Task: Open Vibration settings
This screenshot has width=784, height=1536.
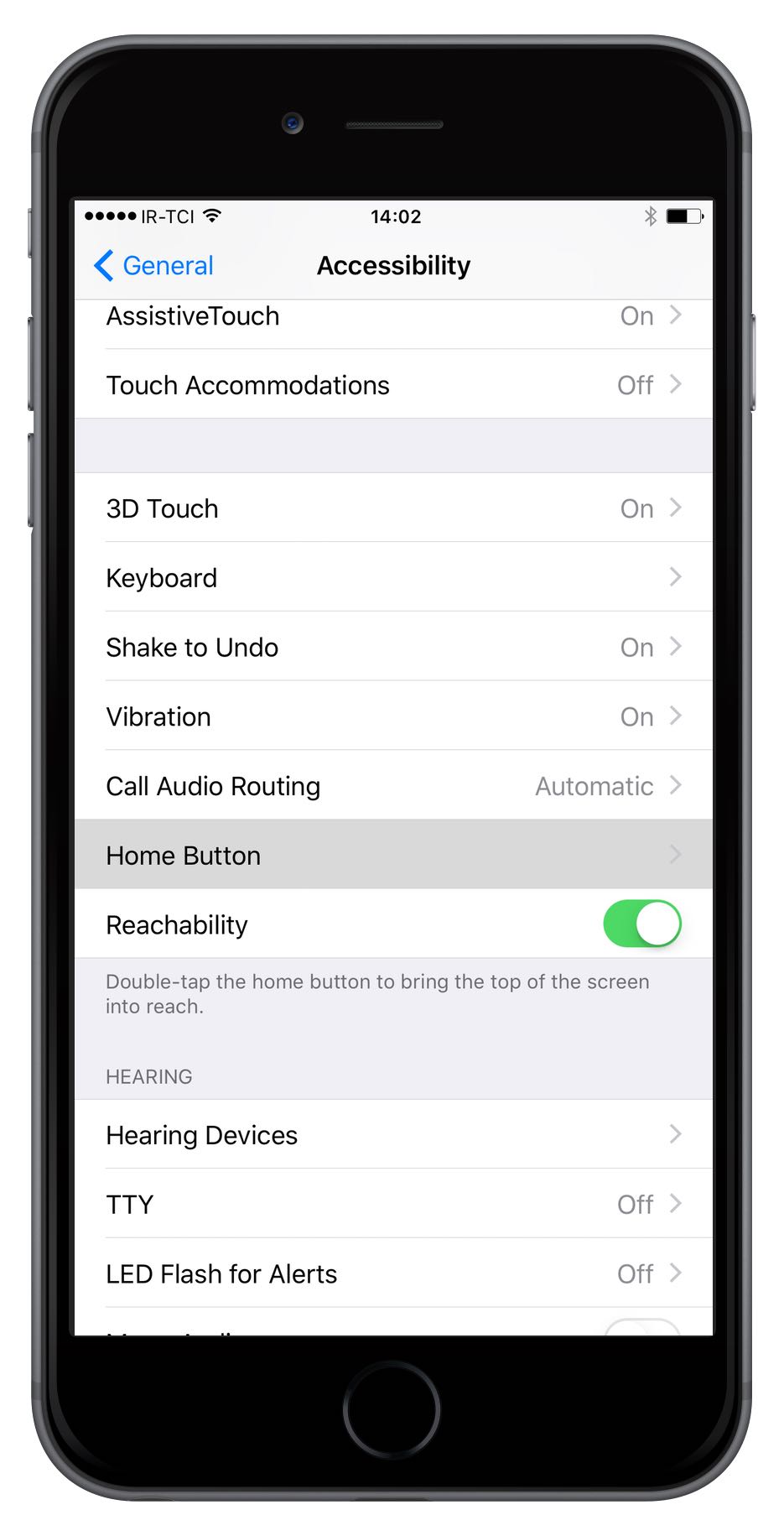Action: [393, 716]
